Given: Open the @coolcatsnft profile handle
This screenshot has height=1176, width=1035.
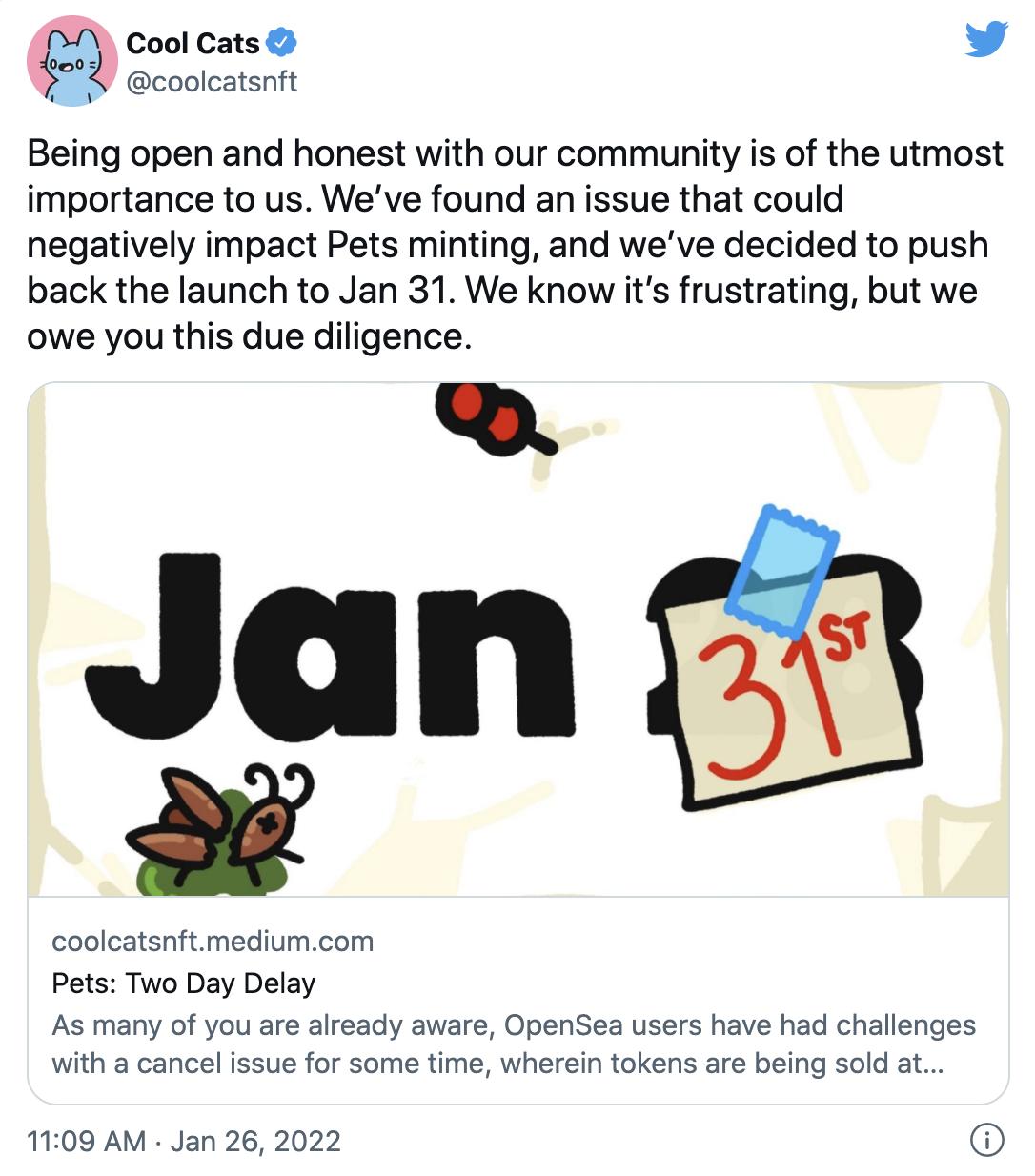Looking at the screenshot, I should [212, 82].
